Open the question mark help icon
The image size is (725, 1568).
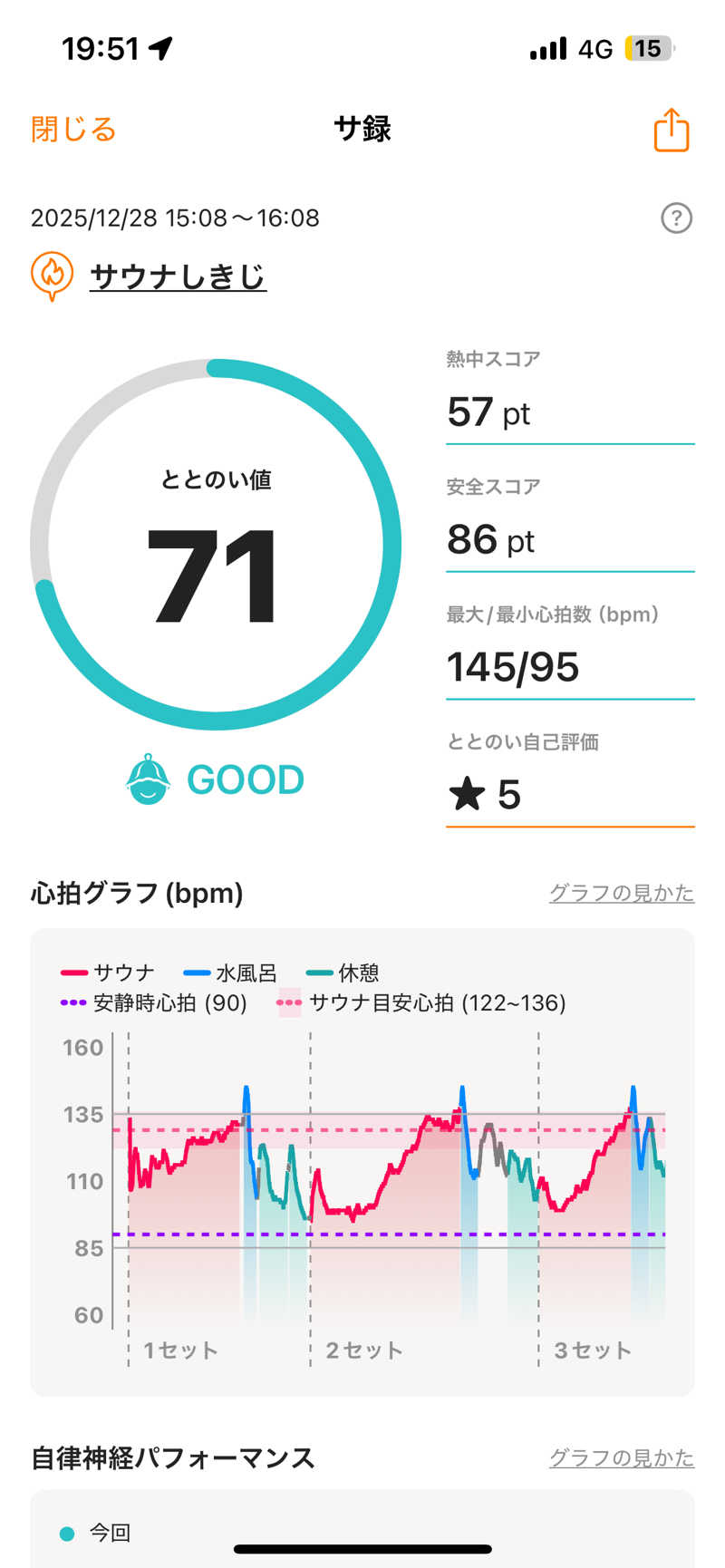676,218
